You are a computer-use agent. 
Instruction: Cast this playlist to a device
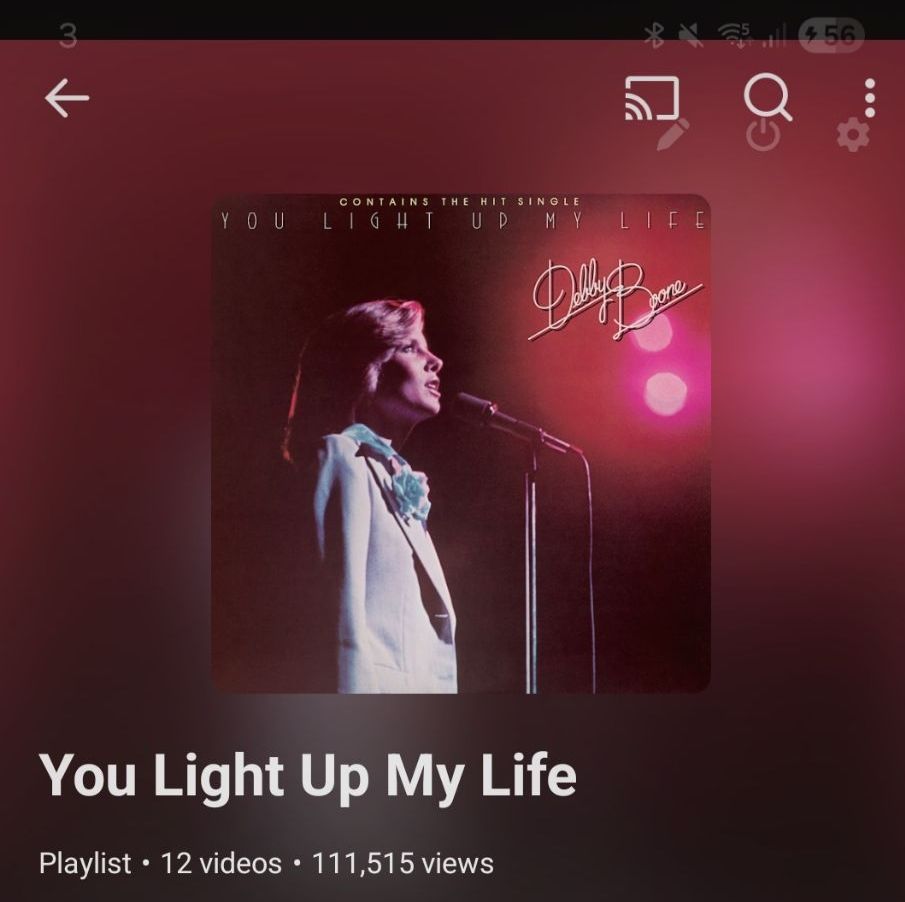[651, 99]
